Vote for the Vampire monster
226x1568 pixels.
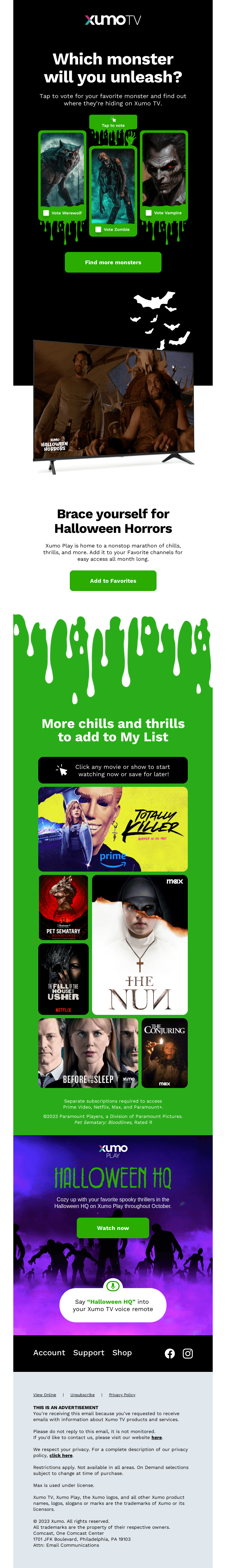(164, 213)
